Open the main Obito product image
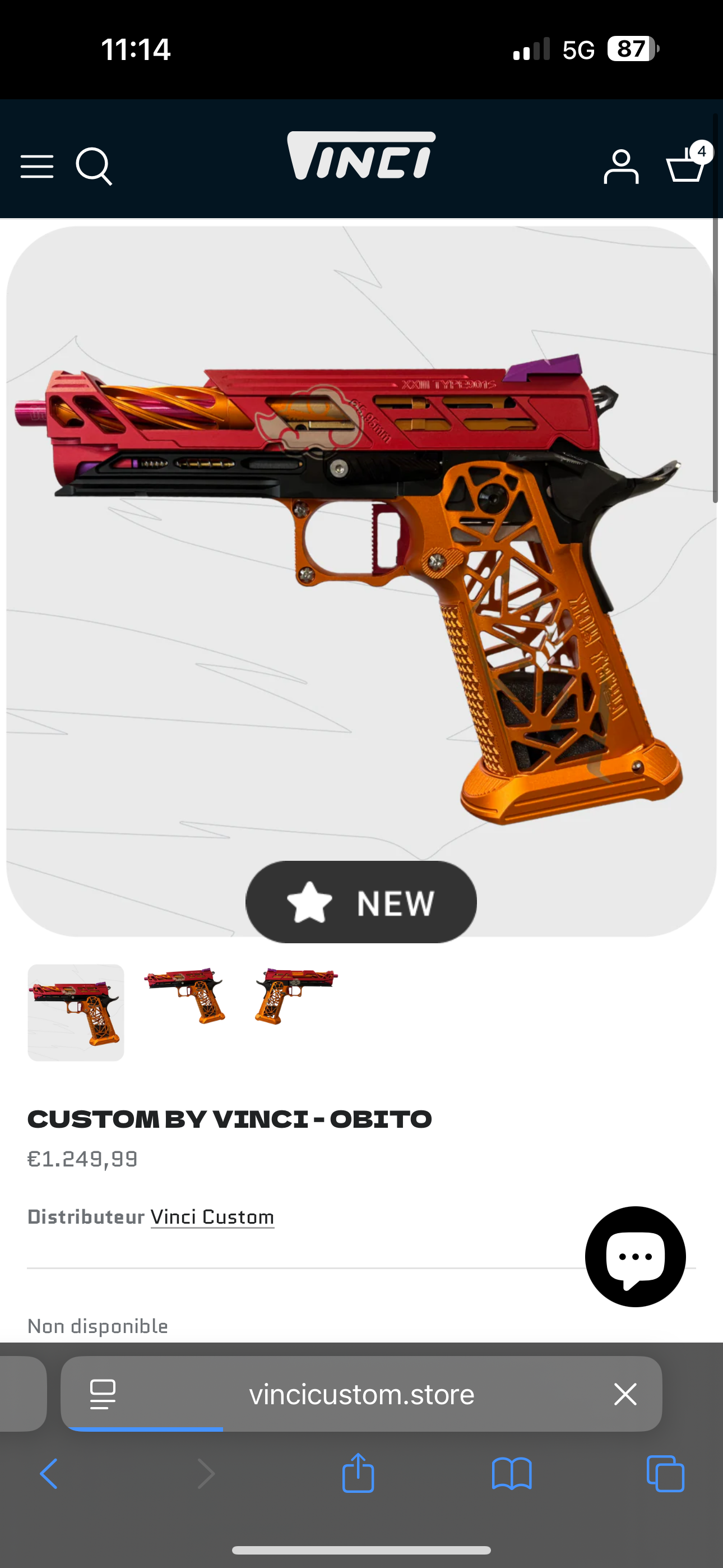 pyautogui.click(x=361, y=582)
